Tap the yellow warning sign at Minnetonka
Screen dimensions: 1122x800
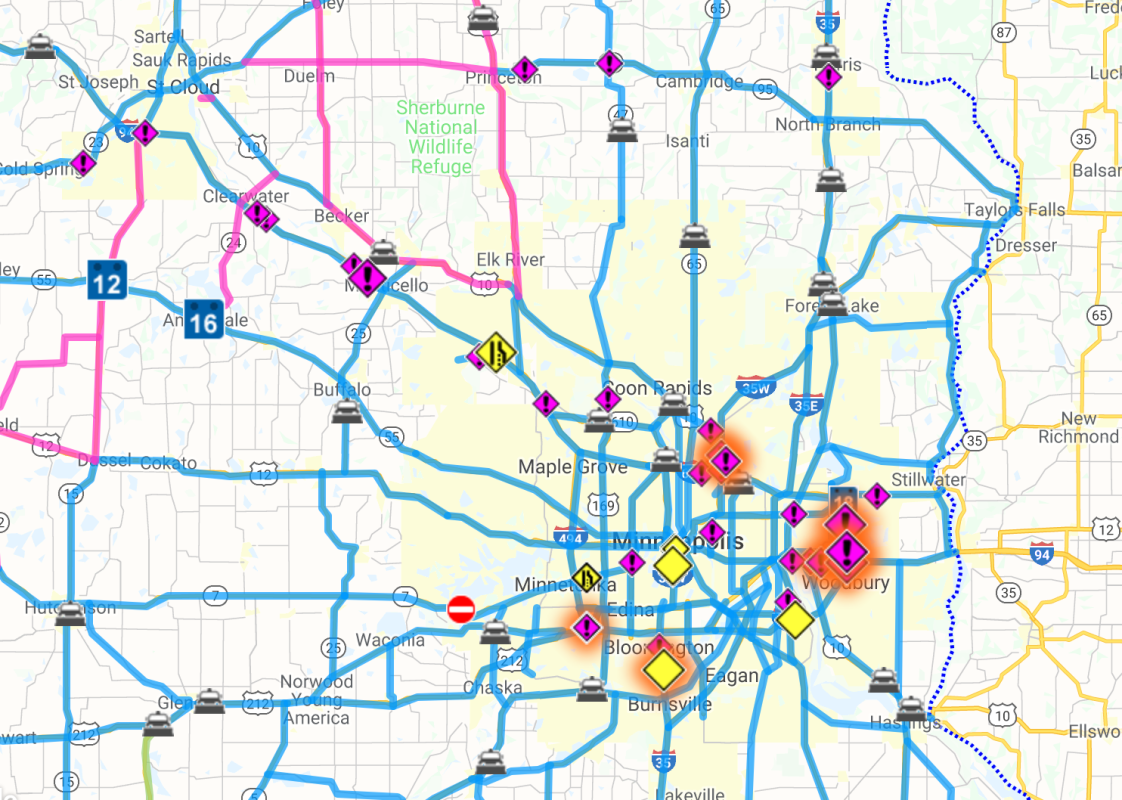pyautogui.click(x=586, y=577)
